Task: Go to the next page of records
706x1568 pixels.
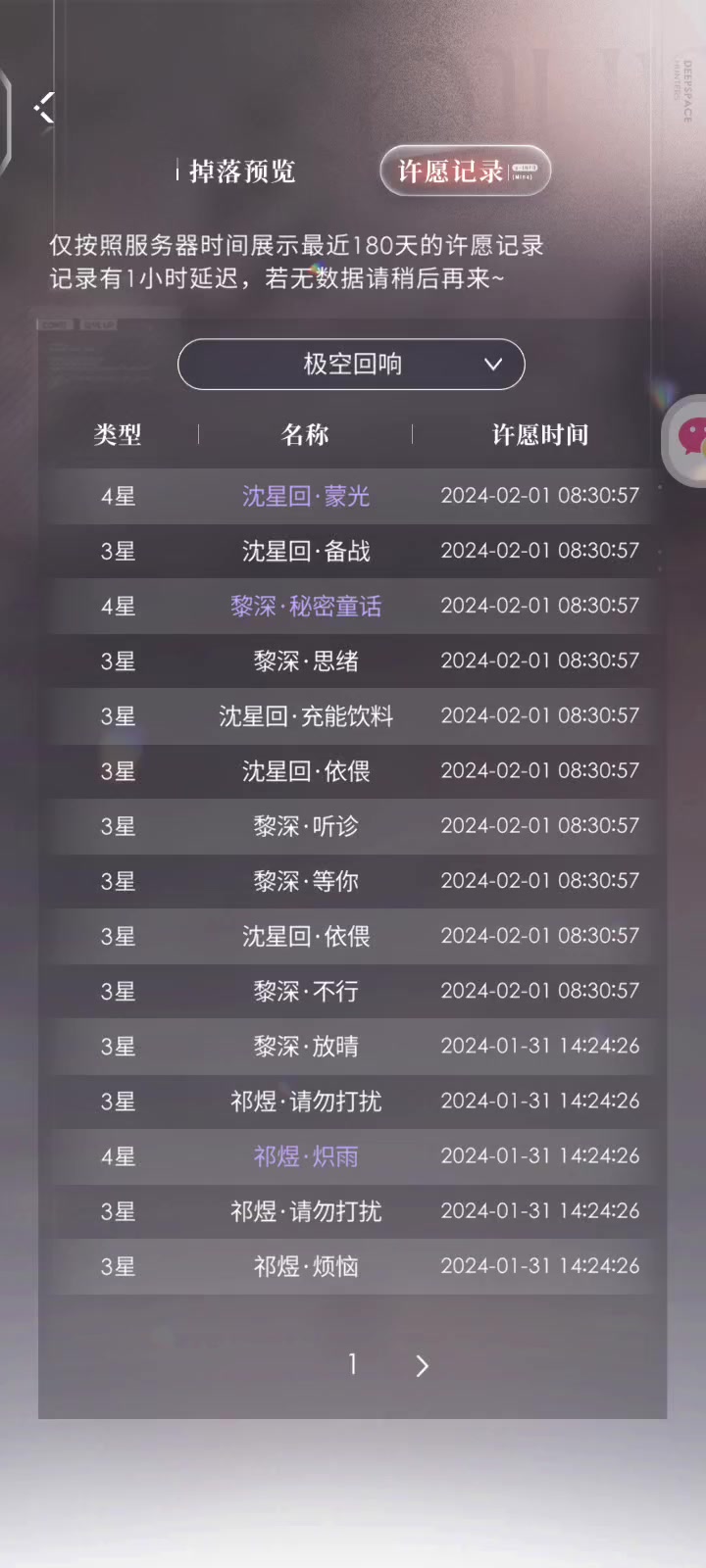Action: 422,1365
